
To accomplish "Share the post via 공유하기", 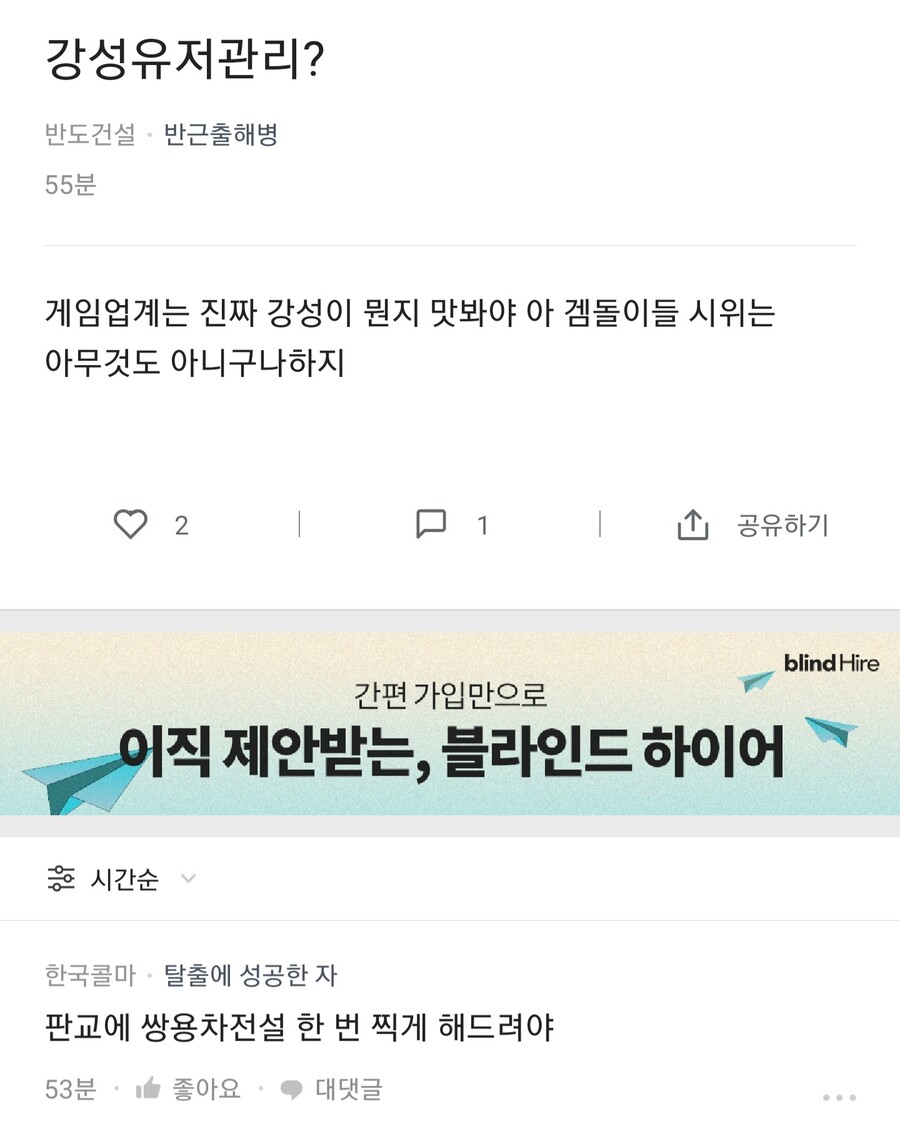I will point(754,525).
